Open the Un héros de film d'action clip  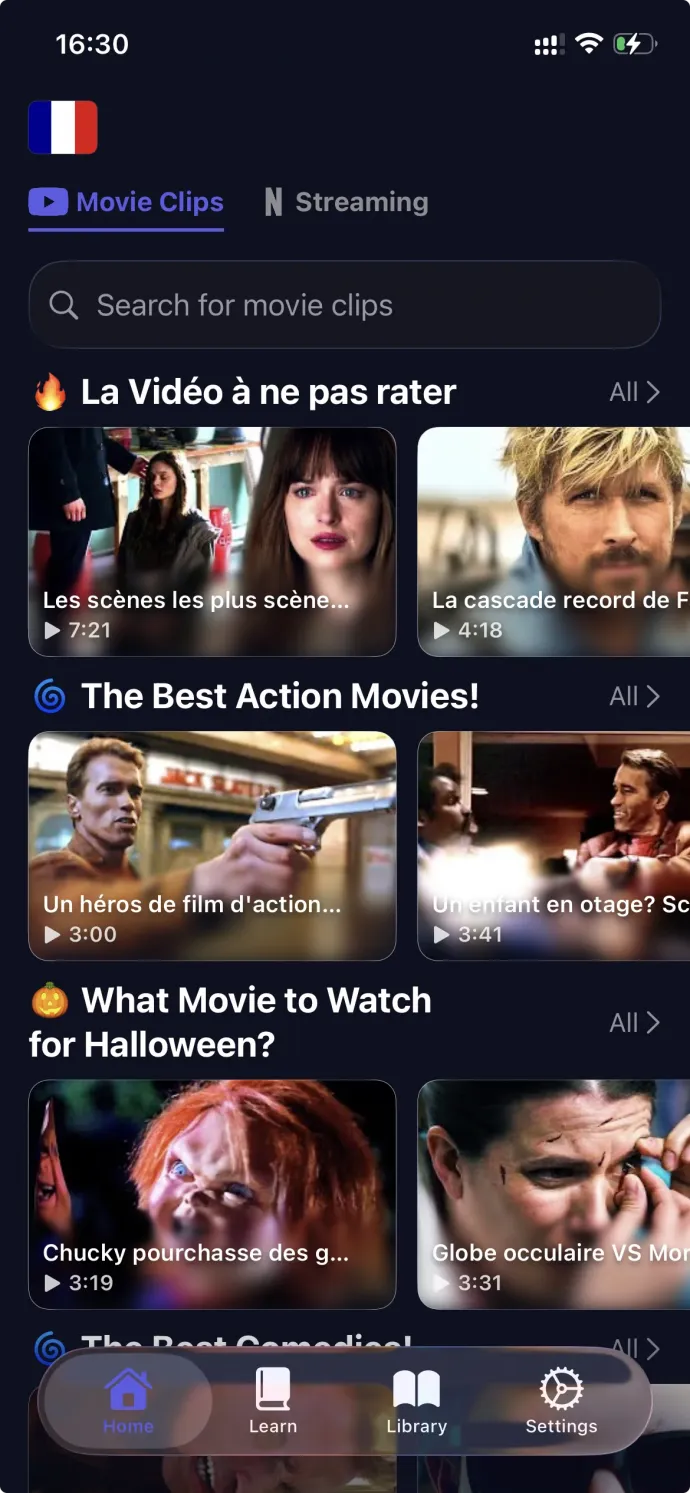212,845
